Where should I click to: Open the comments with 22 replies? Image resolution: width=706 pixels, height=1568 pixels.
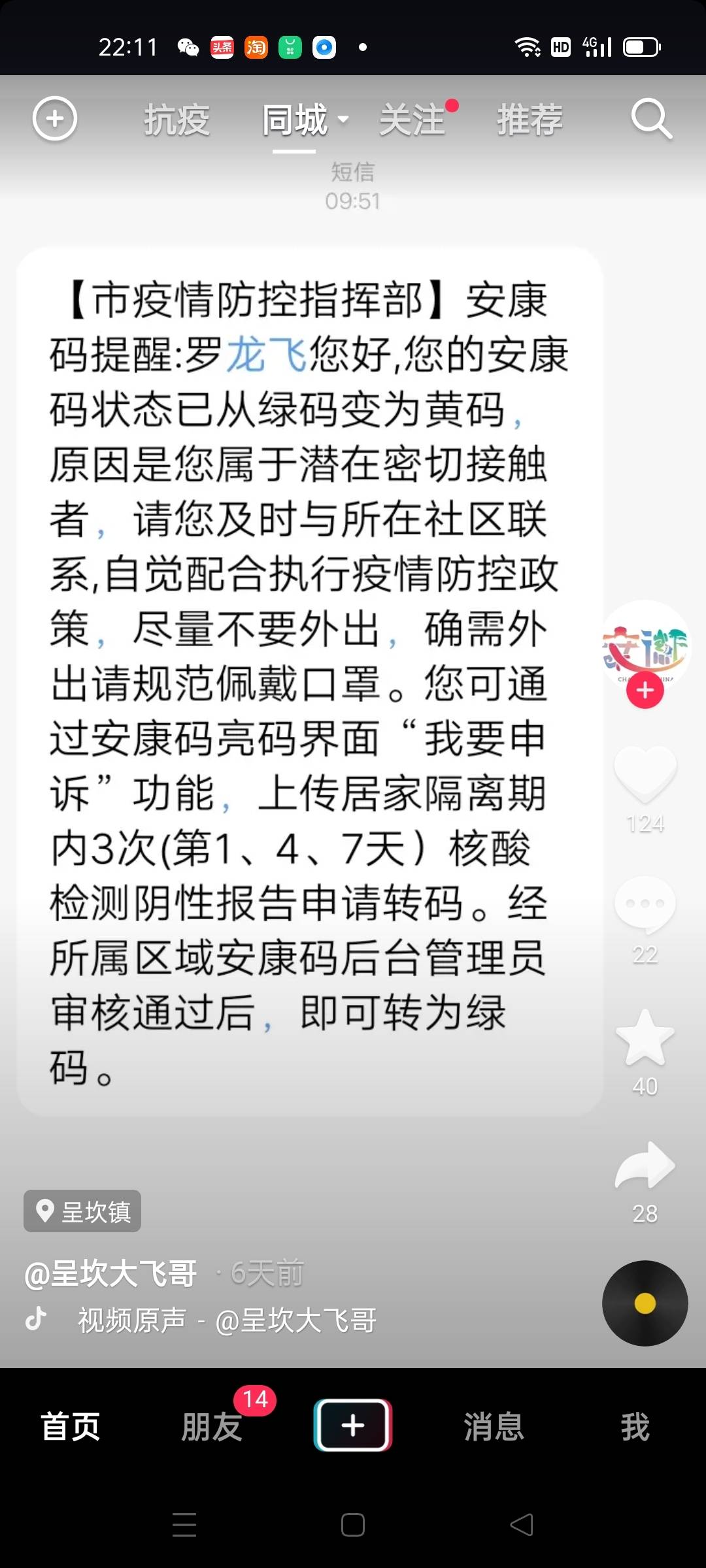[x=645, y=905]
